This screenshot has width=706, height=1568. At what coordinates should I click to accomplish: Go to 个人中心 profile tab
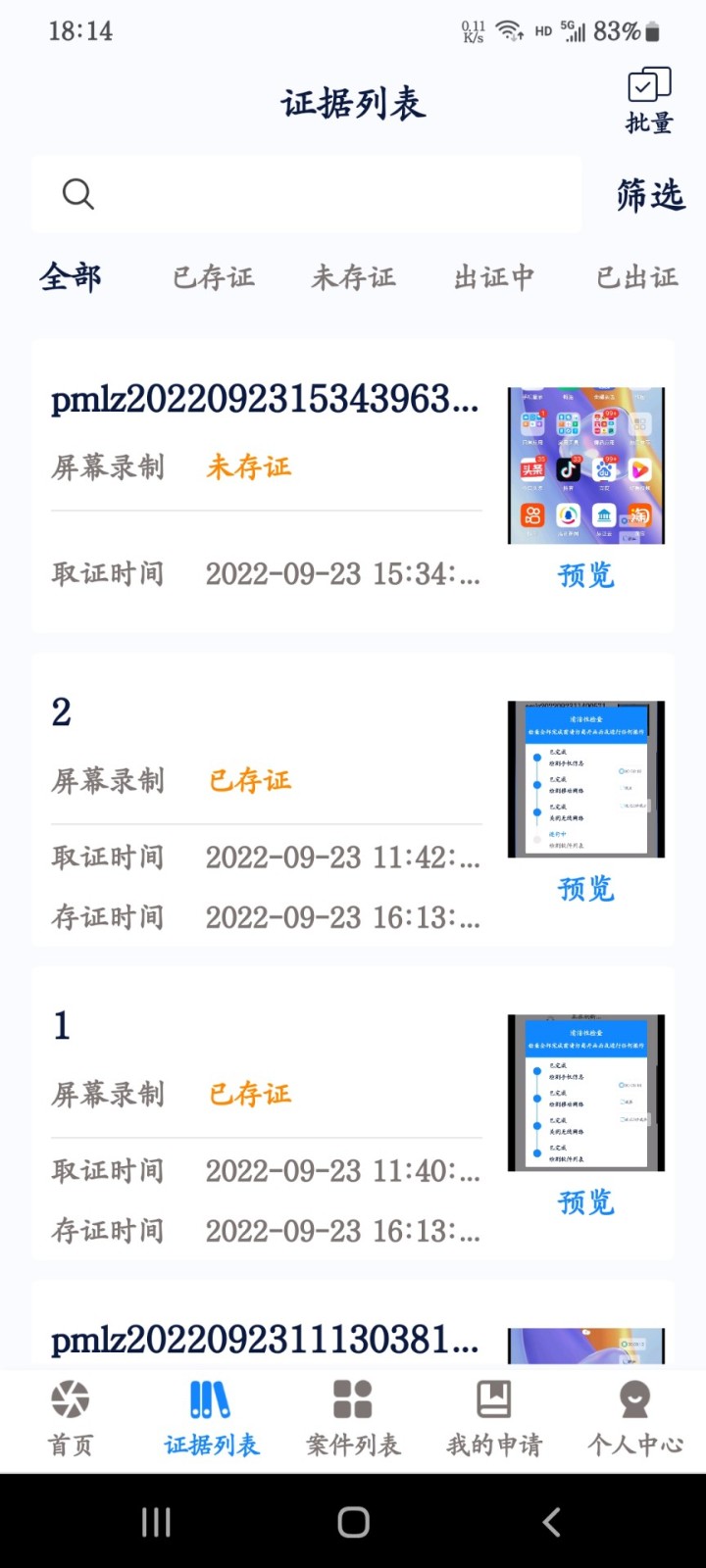tap(635, 1416)
